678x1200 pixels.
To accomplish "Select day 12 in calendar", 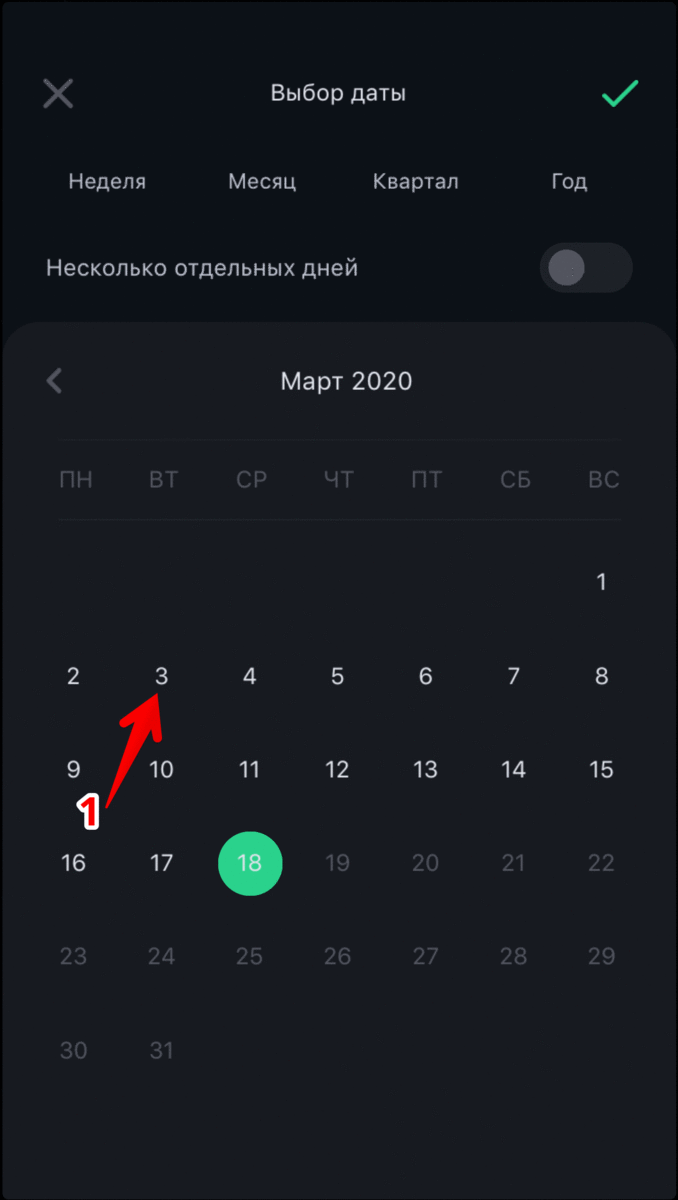I will [337, 770].
